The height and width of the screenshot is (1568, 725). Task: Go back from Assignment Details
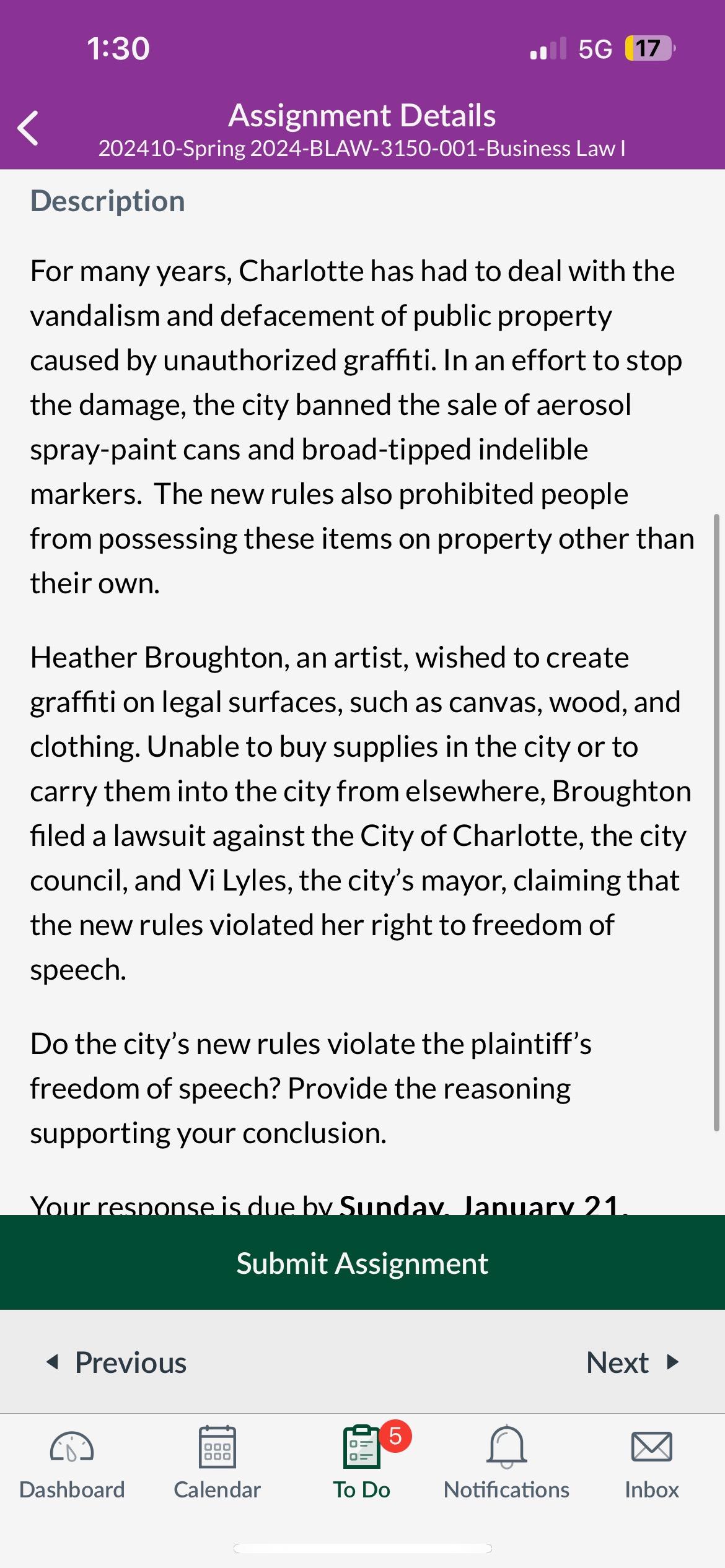pyautogui.click(x=29, y=128)
